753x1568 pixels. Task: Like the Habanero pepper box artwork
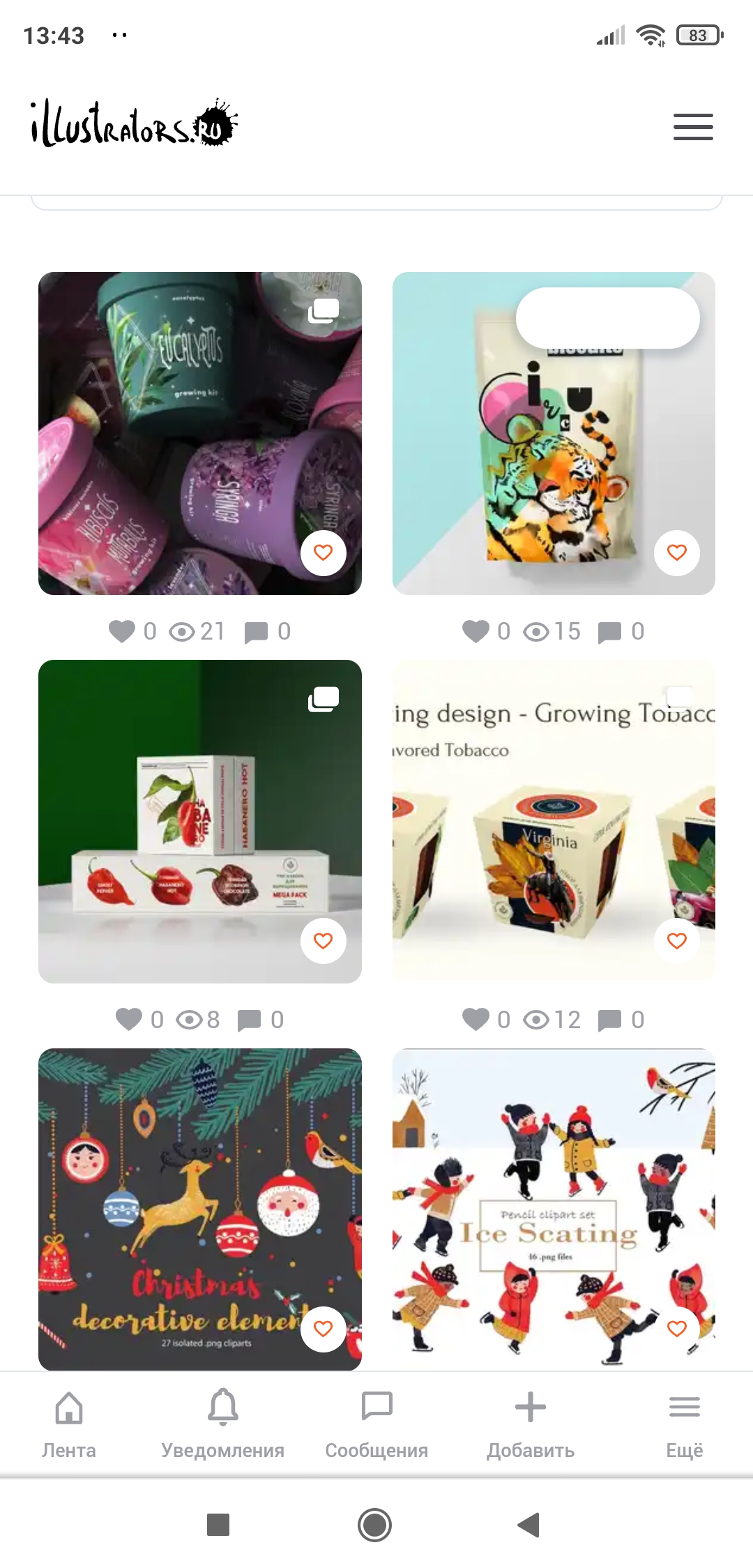(323, 941)
